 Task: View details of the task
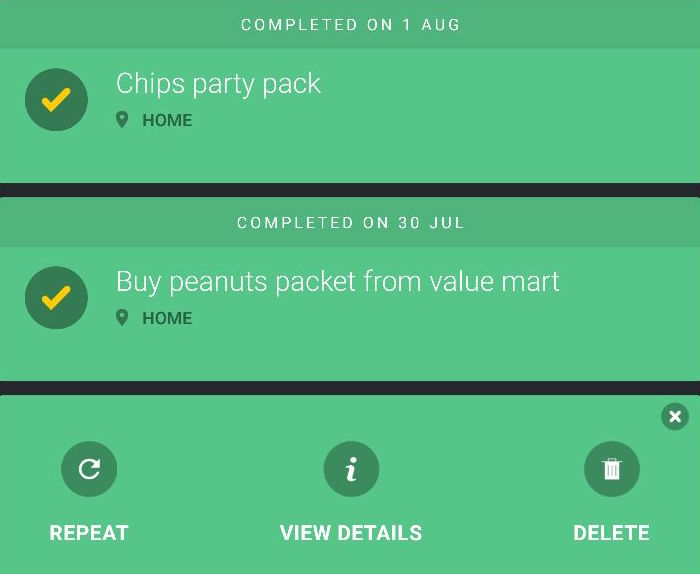pyautogui.click(x=351, y=469)
